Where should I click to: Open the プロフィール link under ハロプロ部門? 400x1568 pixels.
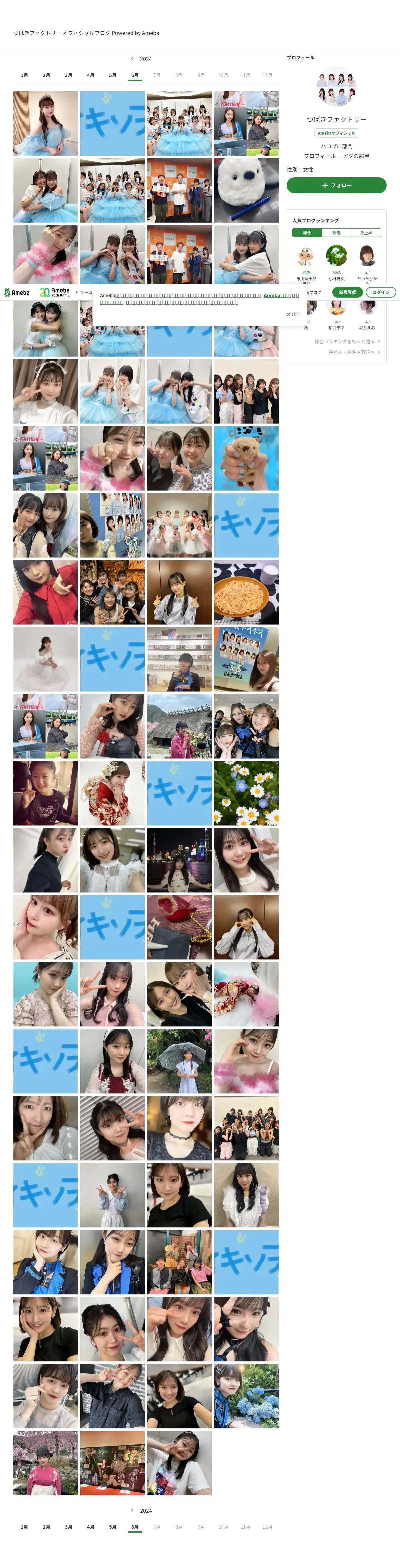pos(320,156)
